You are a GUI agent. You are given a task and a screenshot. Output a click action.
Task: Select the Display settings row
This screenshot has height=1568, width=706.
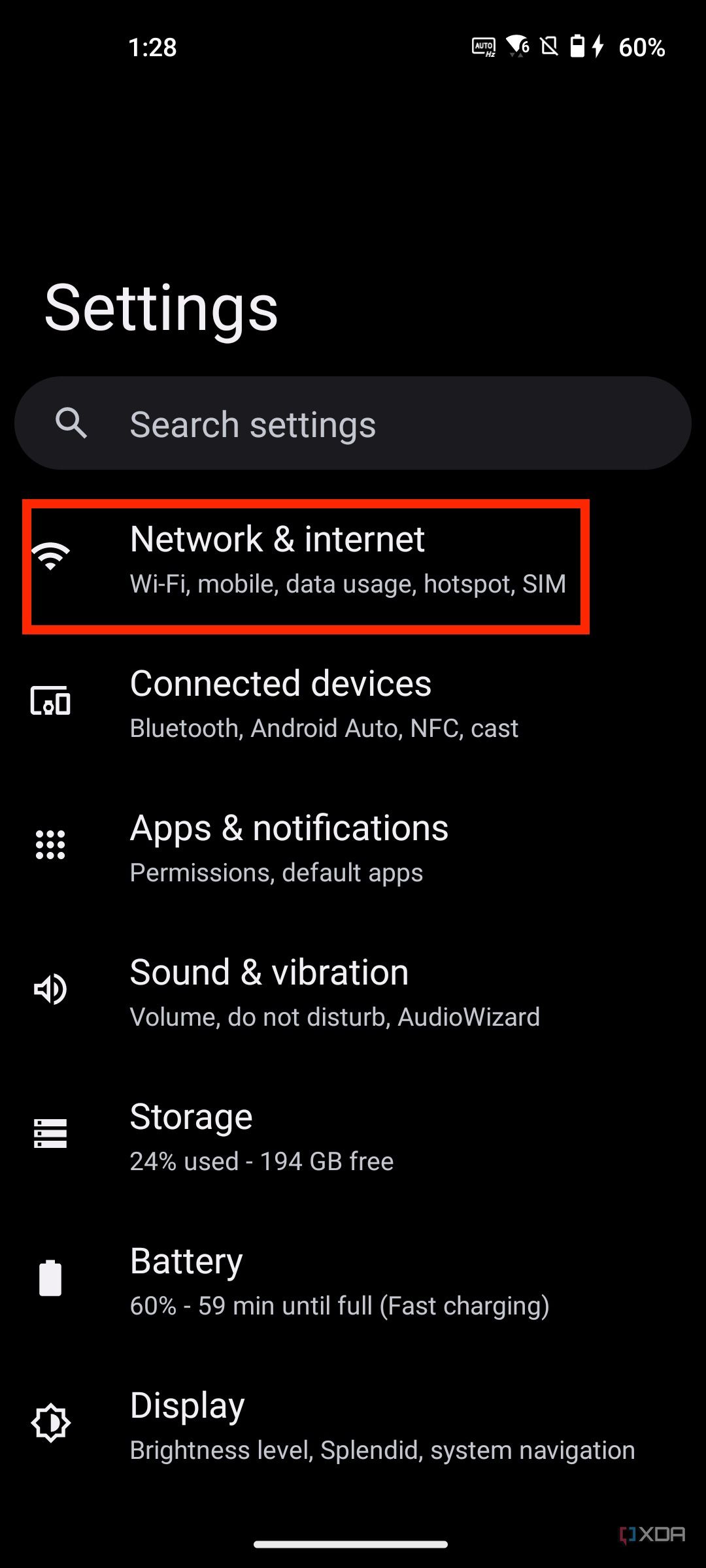(x=353, y=1426)
